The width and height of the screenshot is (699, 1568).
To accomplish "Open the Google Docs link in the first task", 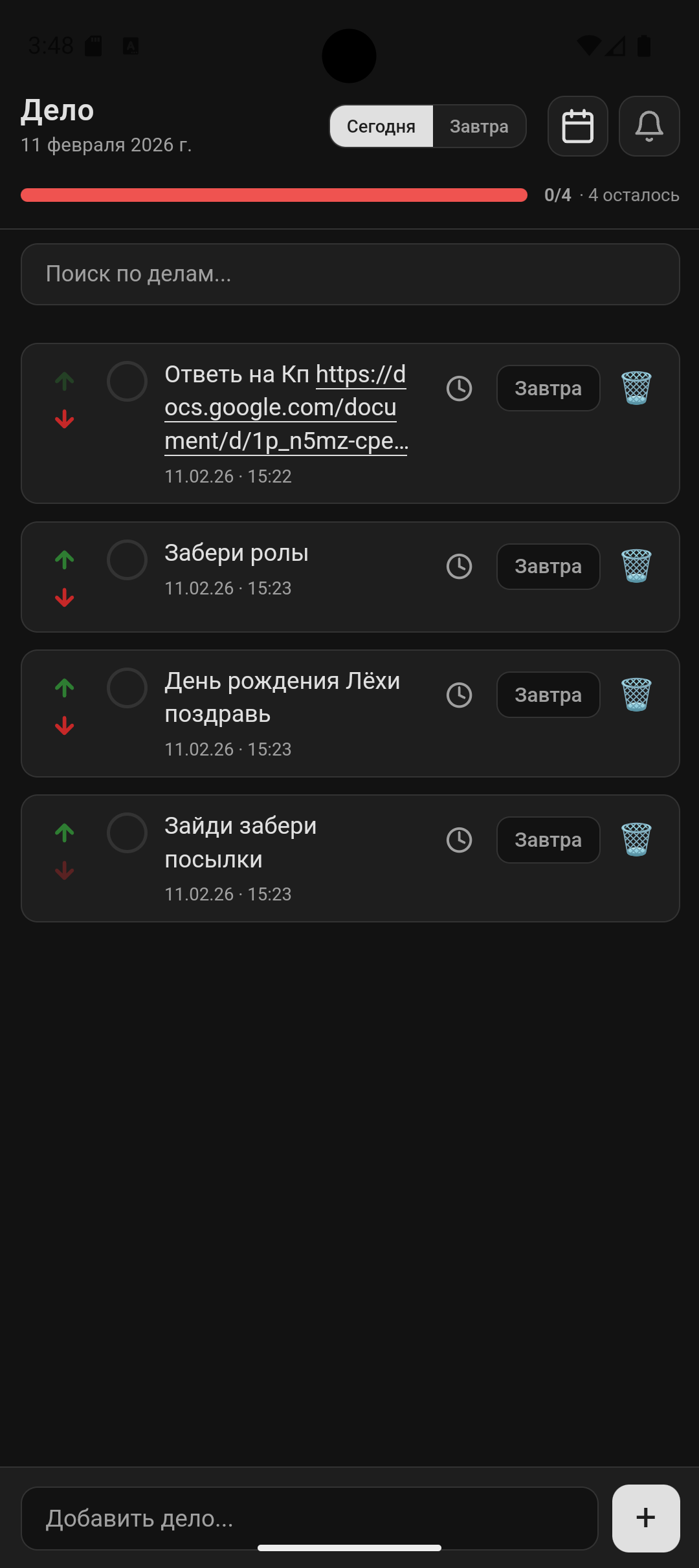I will [x=285, y=408].
